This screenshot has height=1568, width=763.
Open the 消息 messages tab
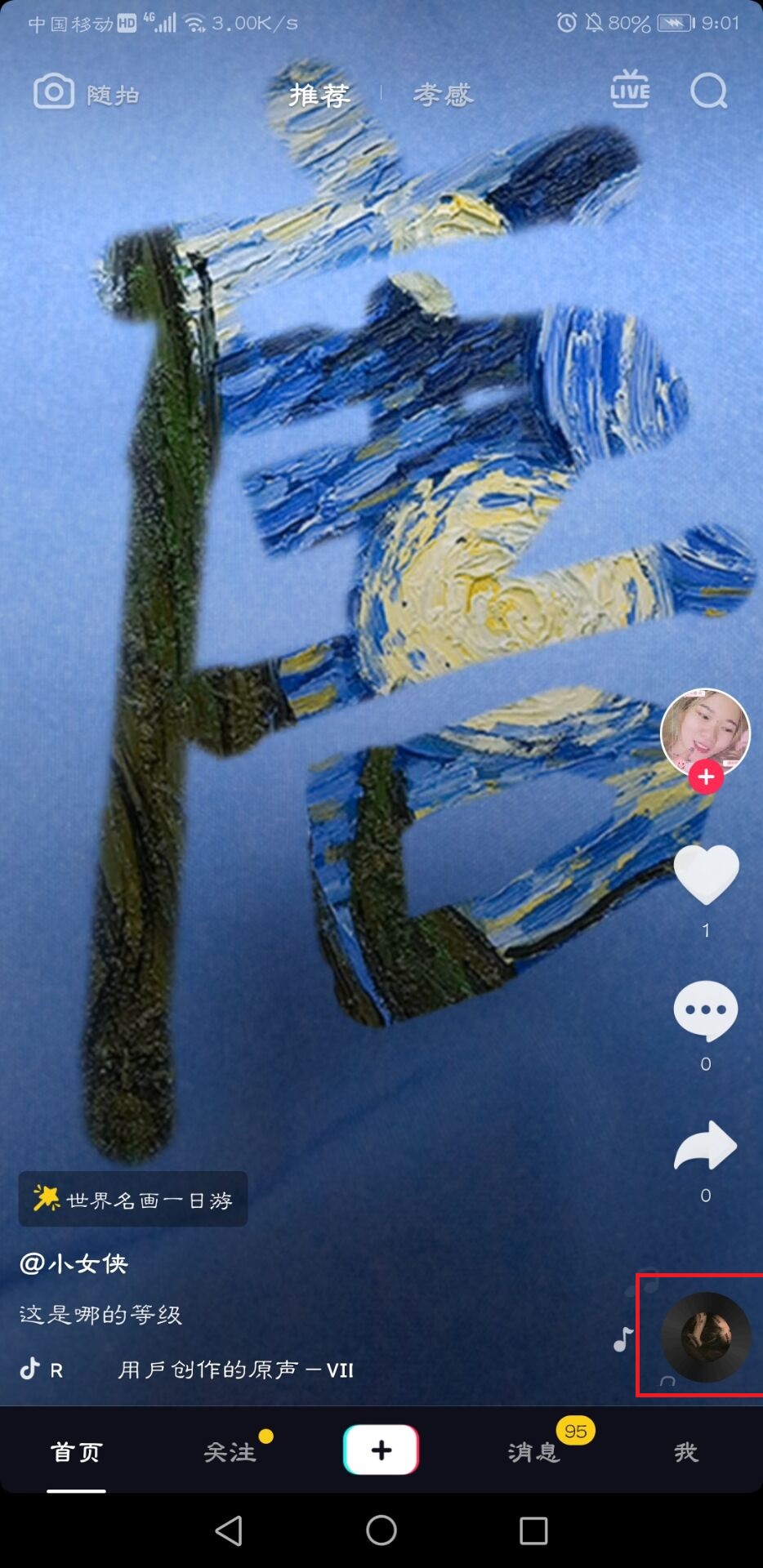pyautogui.click(x=533, y=1451)
